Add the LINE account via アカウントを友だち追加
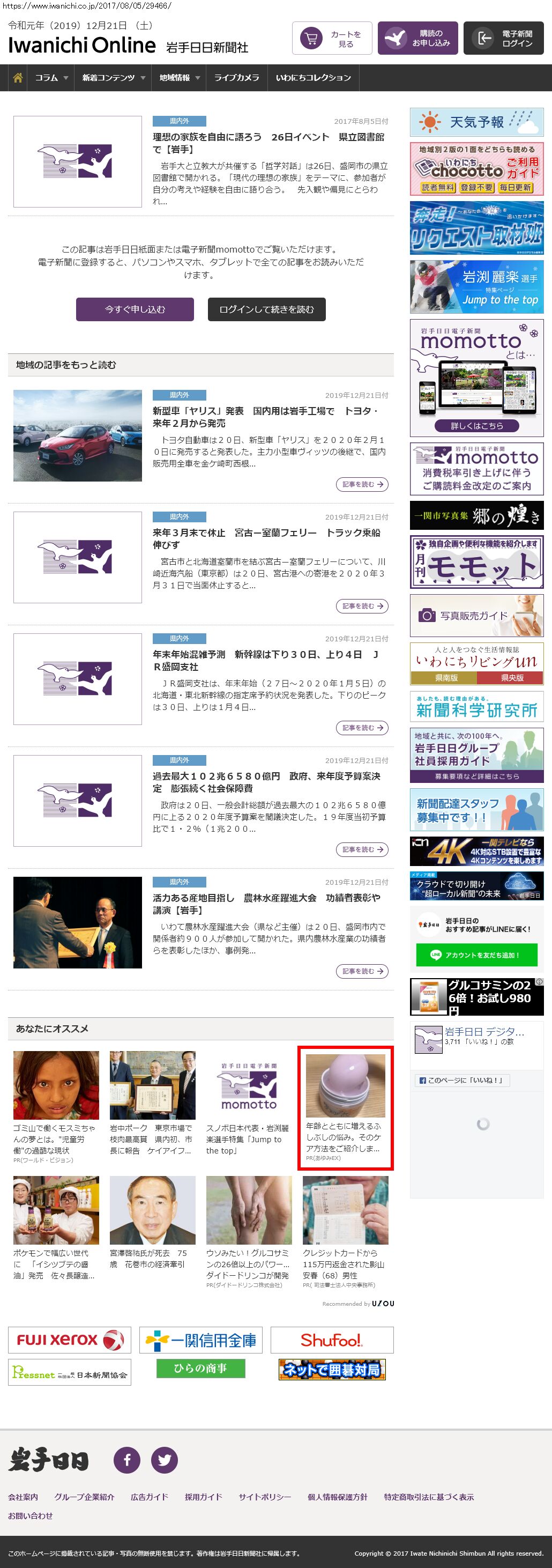 [476, 955]
